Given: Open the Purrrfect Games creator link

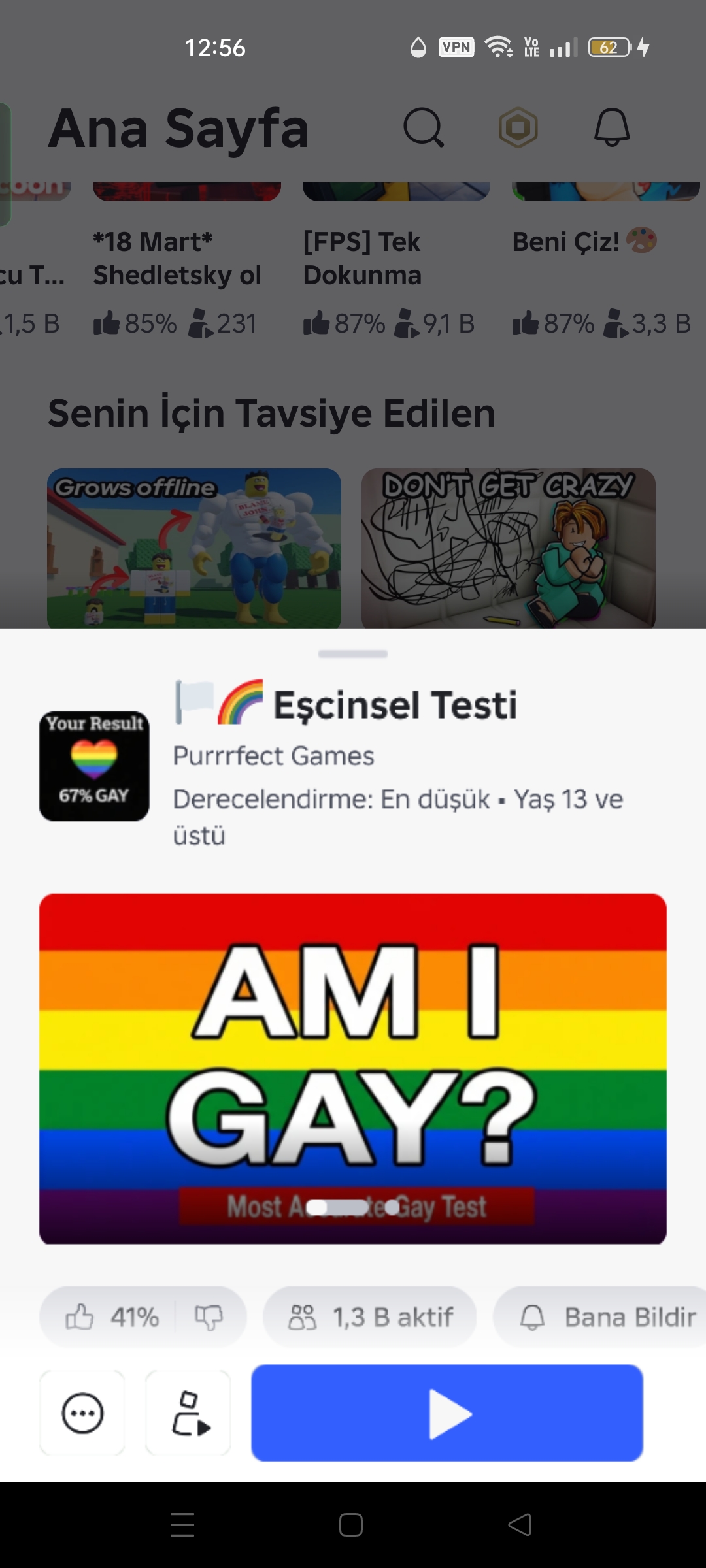Looking at the screenshot, I should tap(273, 756).
